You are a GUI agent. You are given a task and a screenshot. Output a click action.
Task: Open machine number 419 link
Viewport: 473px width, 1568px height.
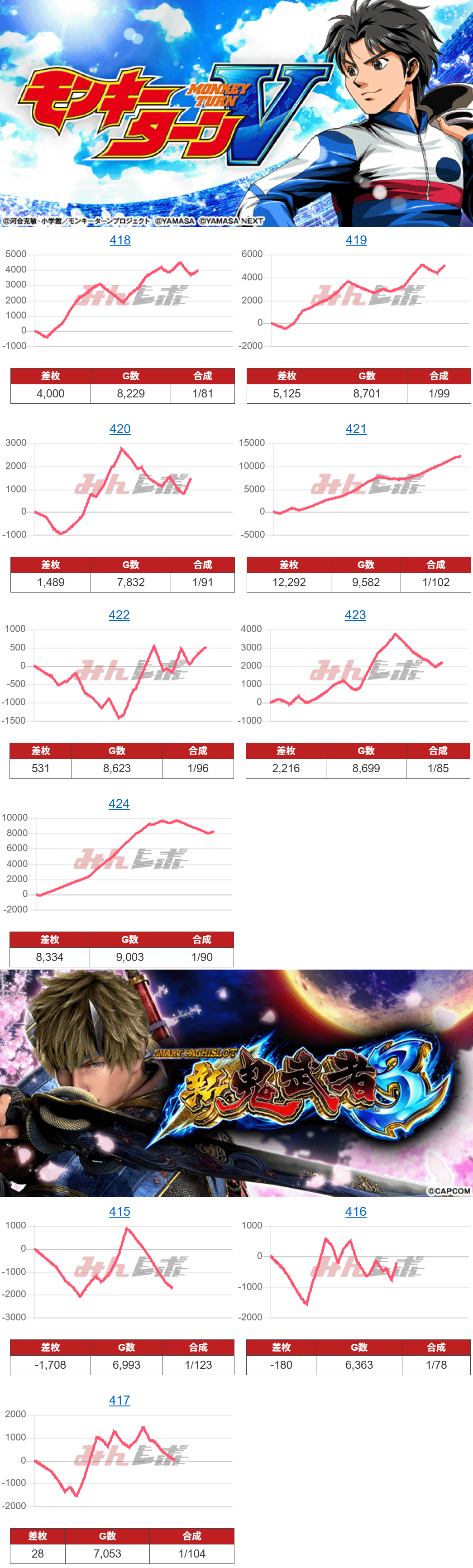pos(356,240)
